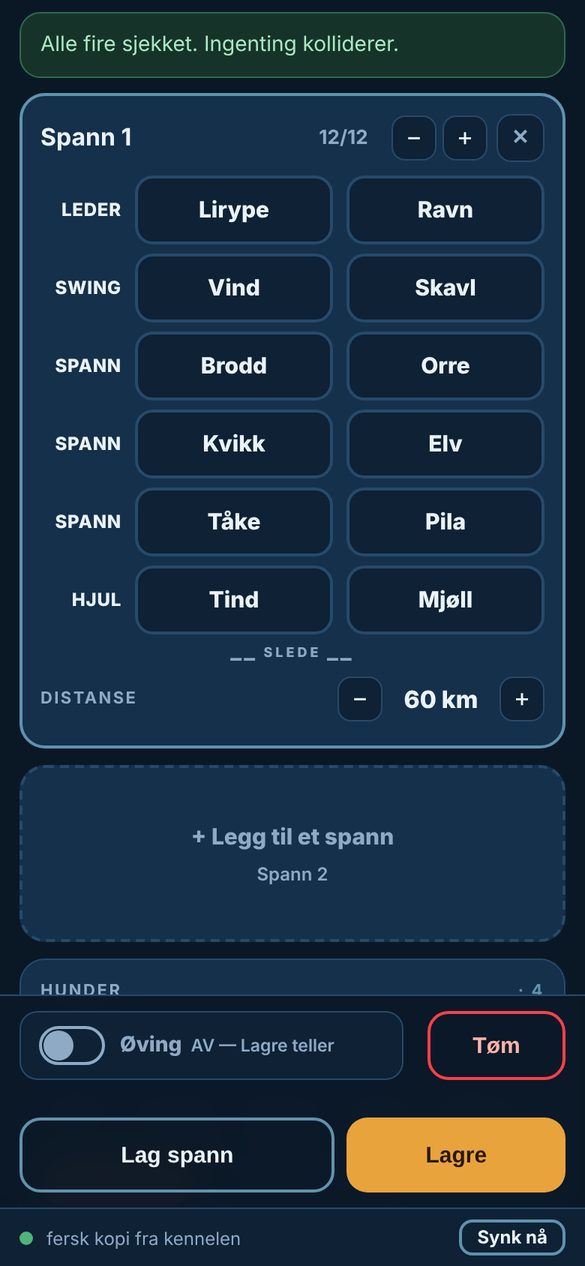The width and height of the screenshot is (585, 1266).
Task: Select the dog Kvikk
Action: pos(234,444)
